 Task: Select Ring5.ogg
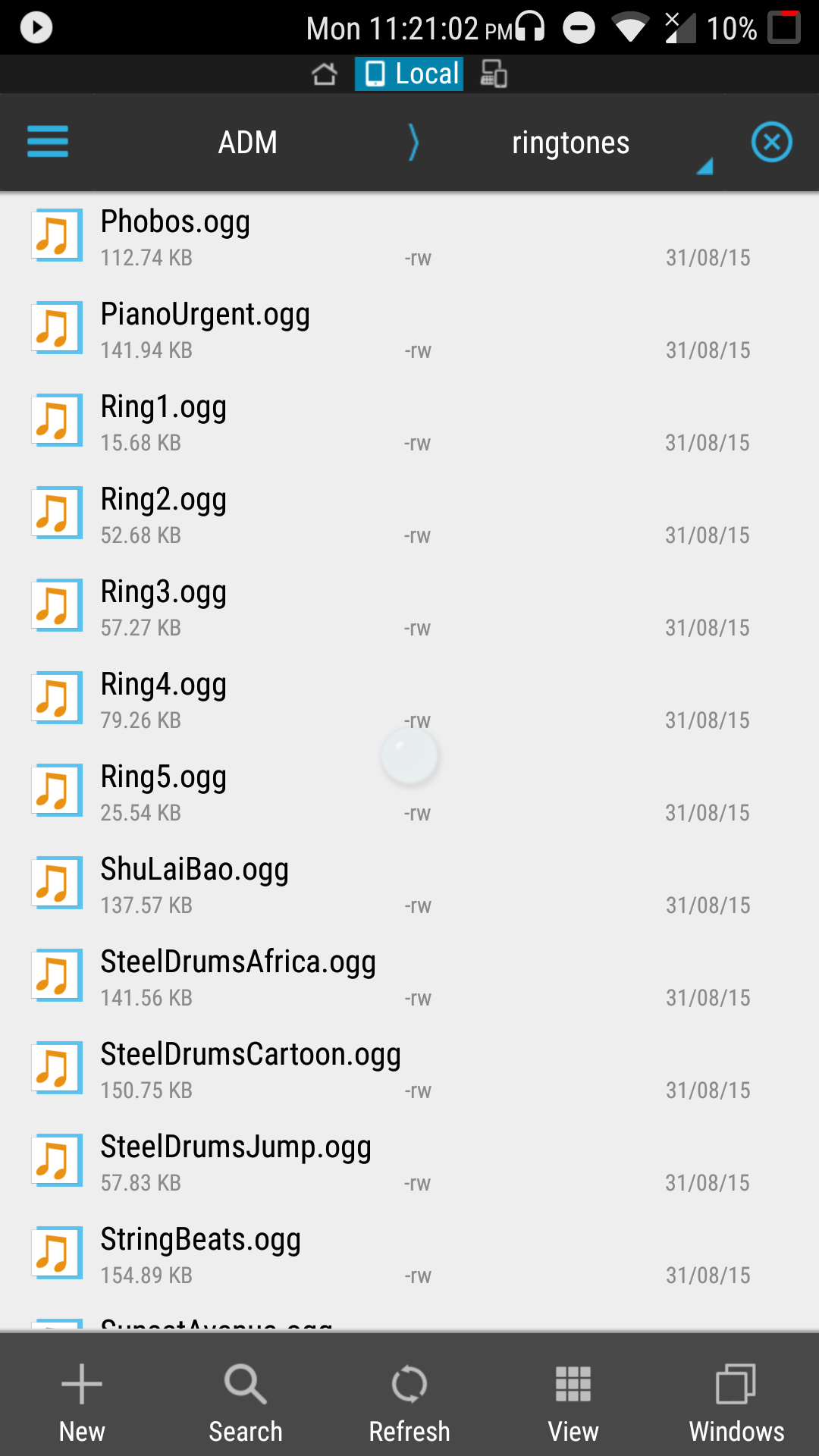click(x=409, y=792)
